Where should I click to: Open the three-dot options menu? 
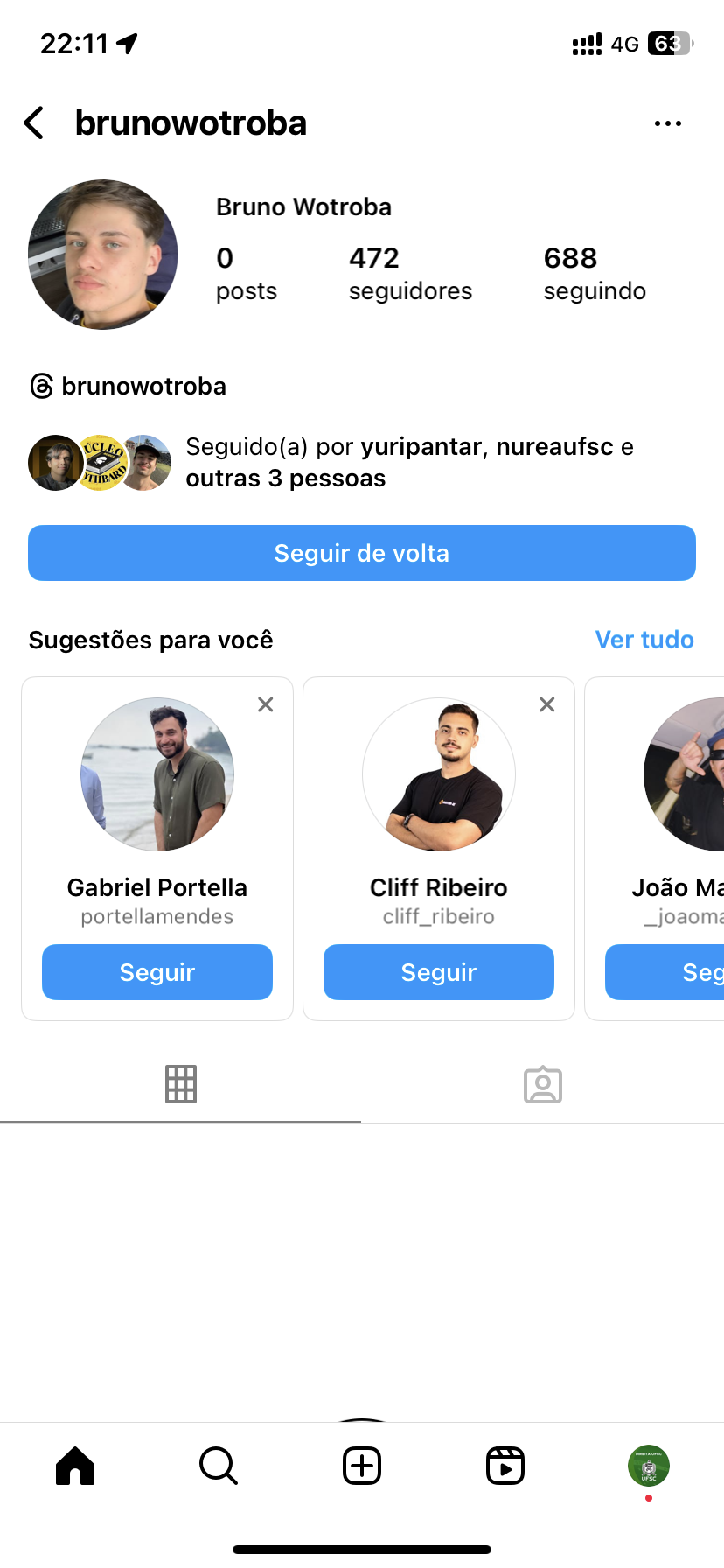pyautogui.click(x=667, y=123)
